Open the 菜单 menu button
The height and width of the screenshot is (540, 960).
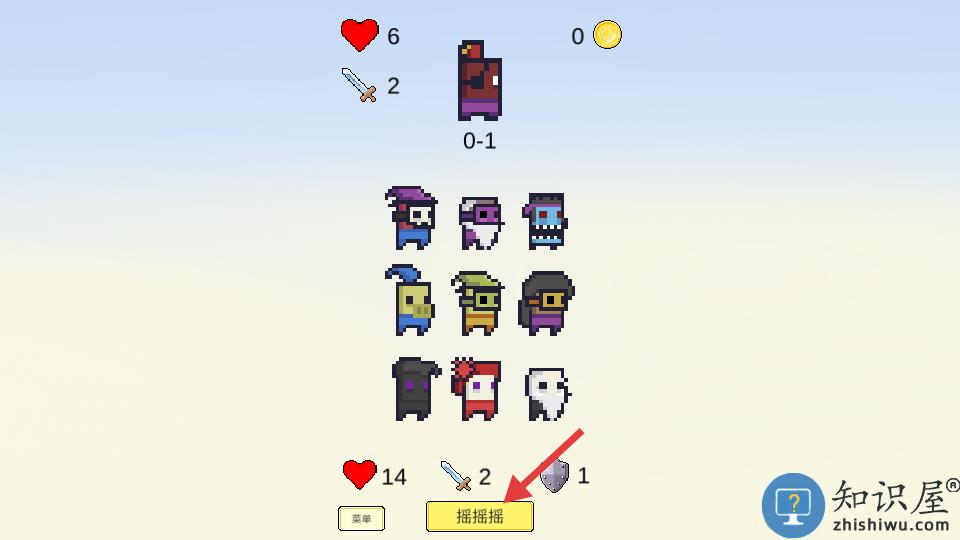pos(361,518)
